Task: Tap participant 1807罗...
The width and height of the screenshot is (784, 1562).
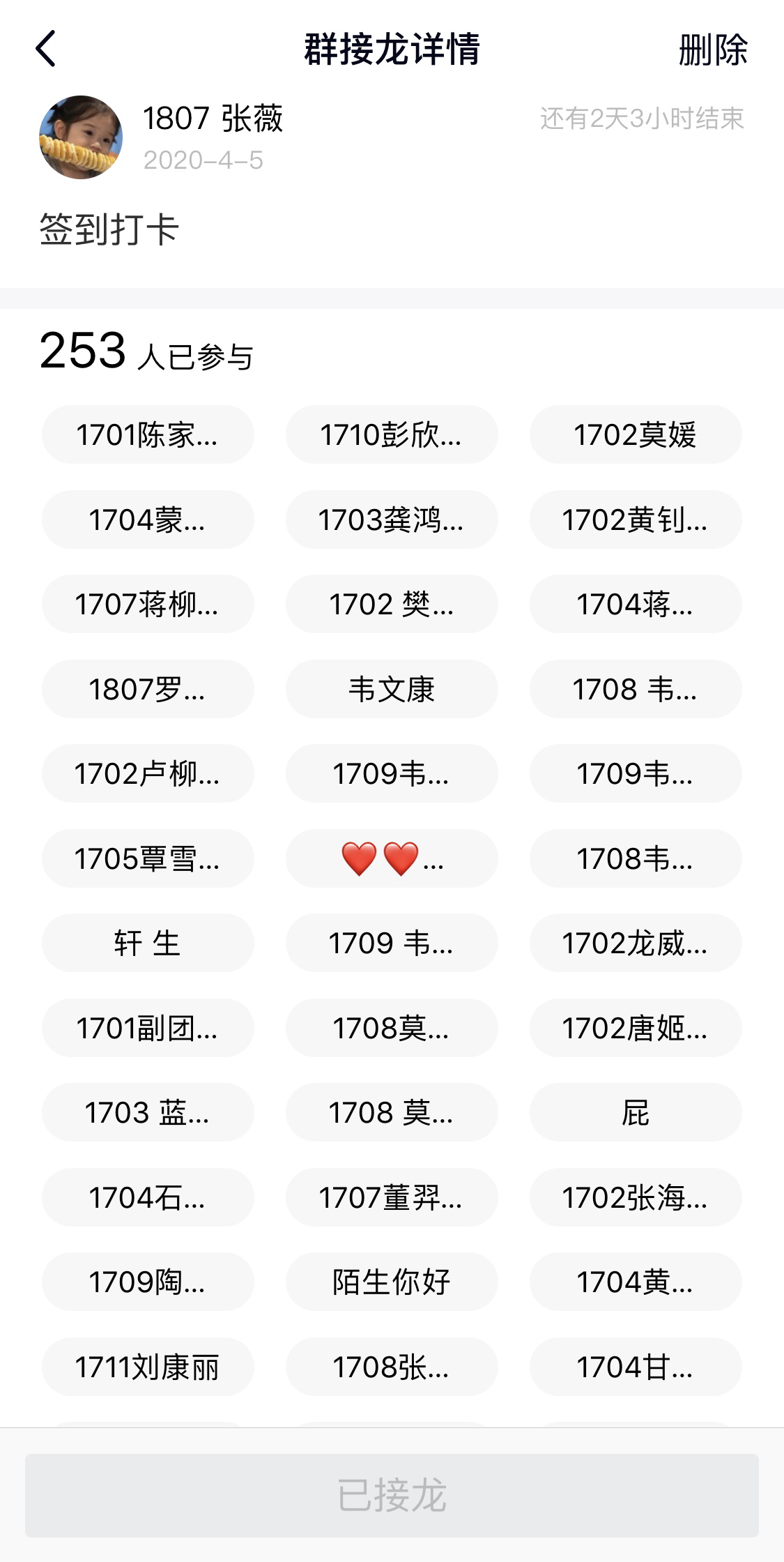Action: [147, 689]
